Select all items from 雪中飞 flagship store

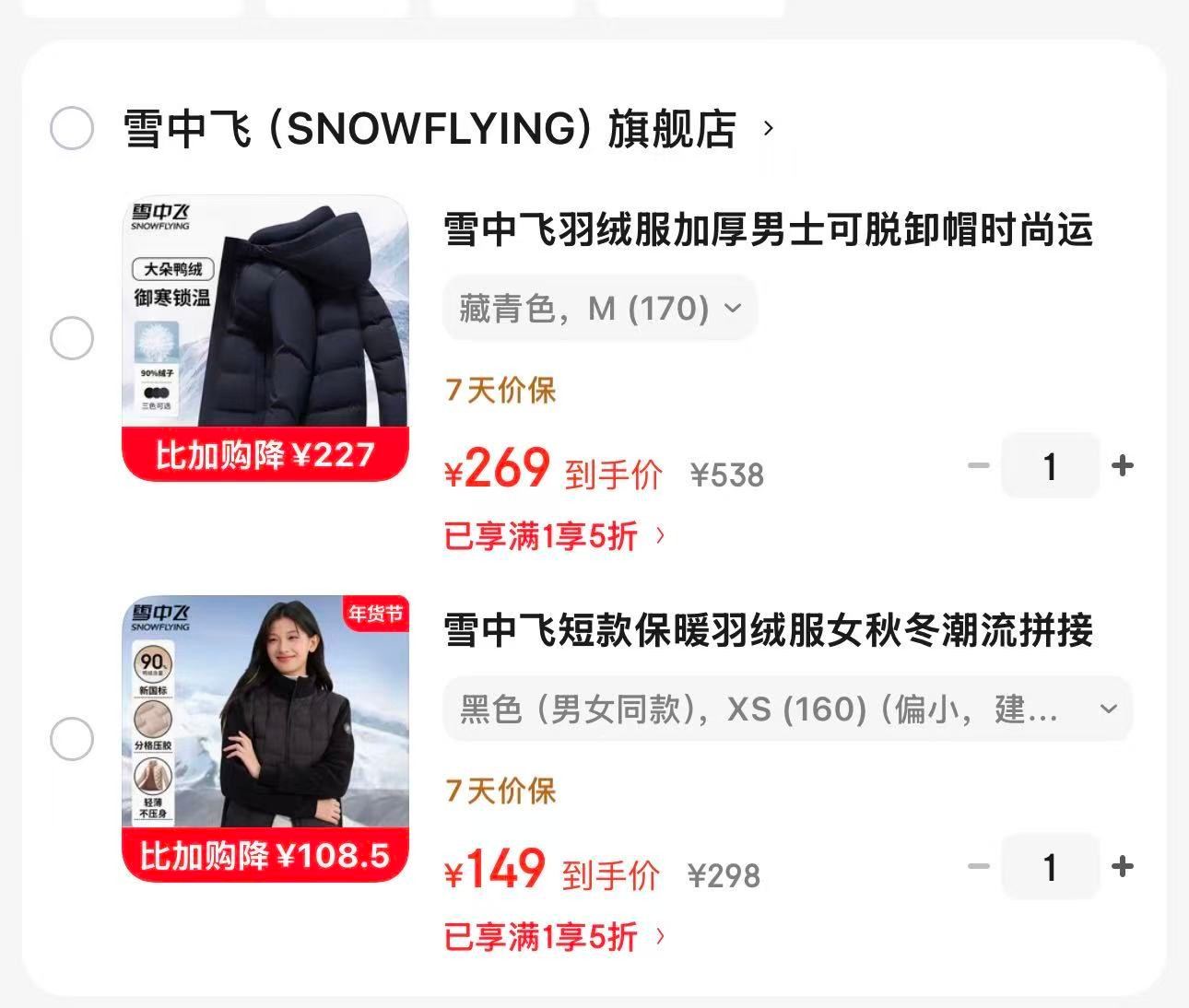[72, 128]
